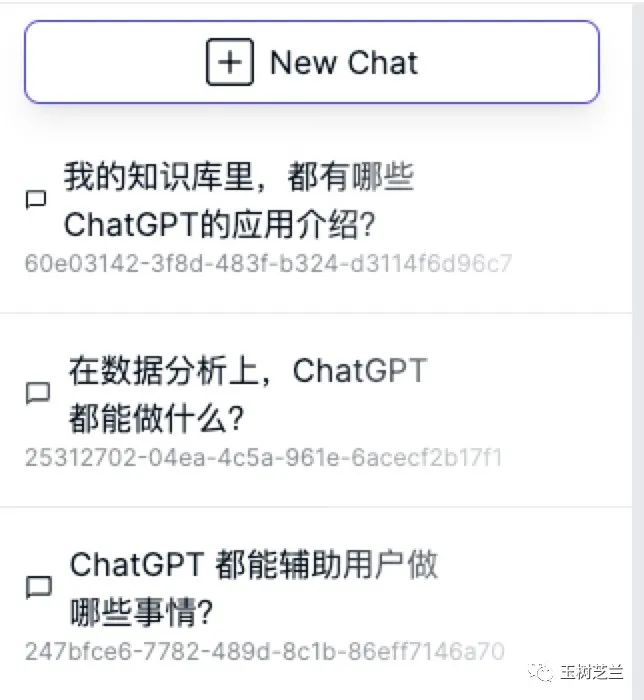Screen dimensions: 644x700
Task: Open chat about 我的知识库里 ChatGPT的应用介绍
Action: (240, 202)
